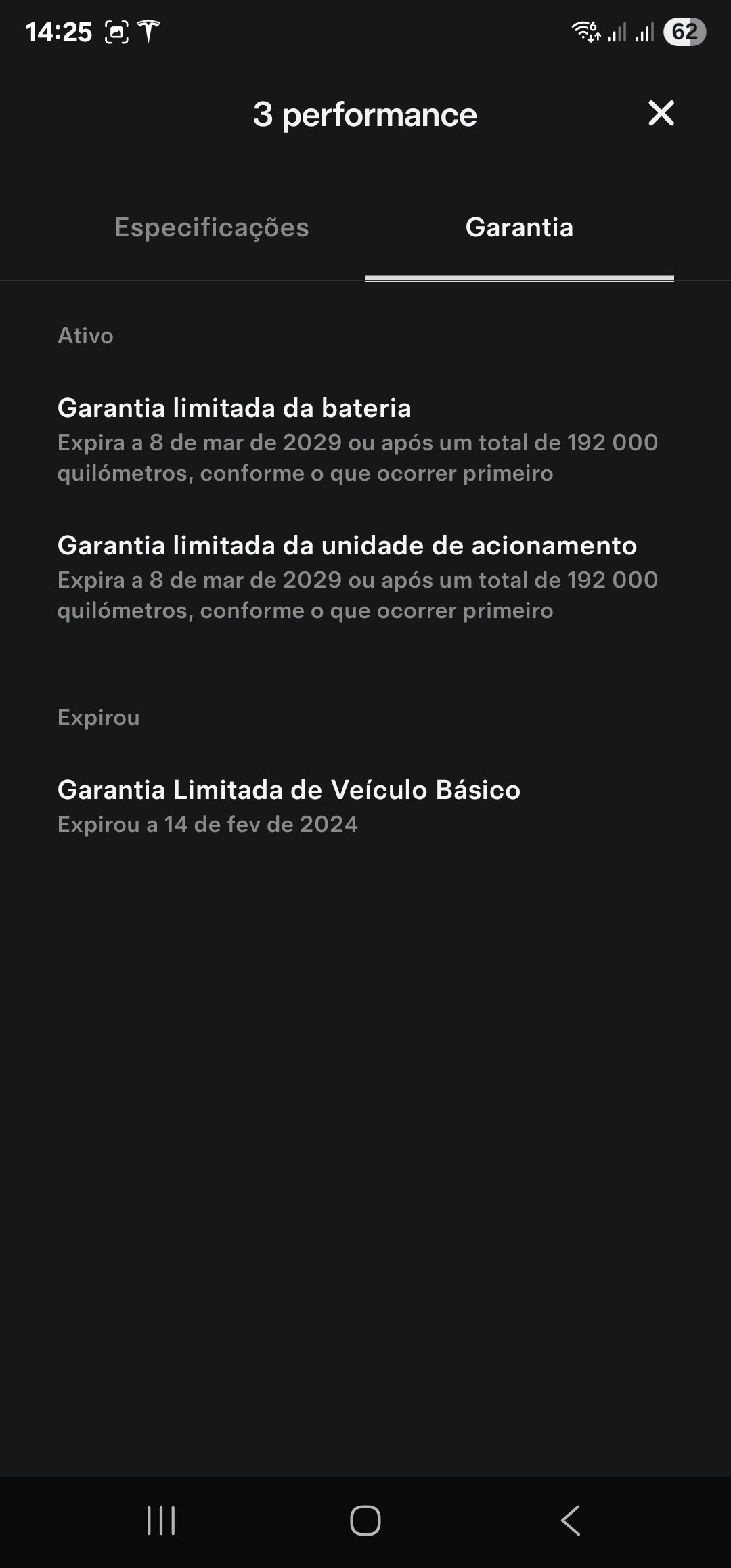Go back using the system back button
The width and height of the screenshot is (731, 1568).
pyautogui.click(x=571, y=1521)
